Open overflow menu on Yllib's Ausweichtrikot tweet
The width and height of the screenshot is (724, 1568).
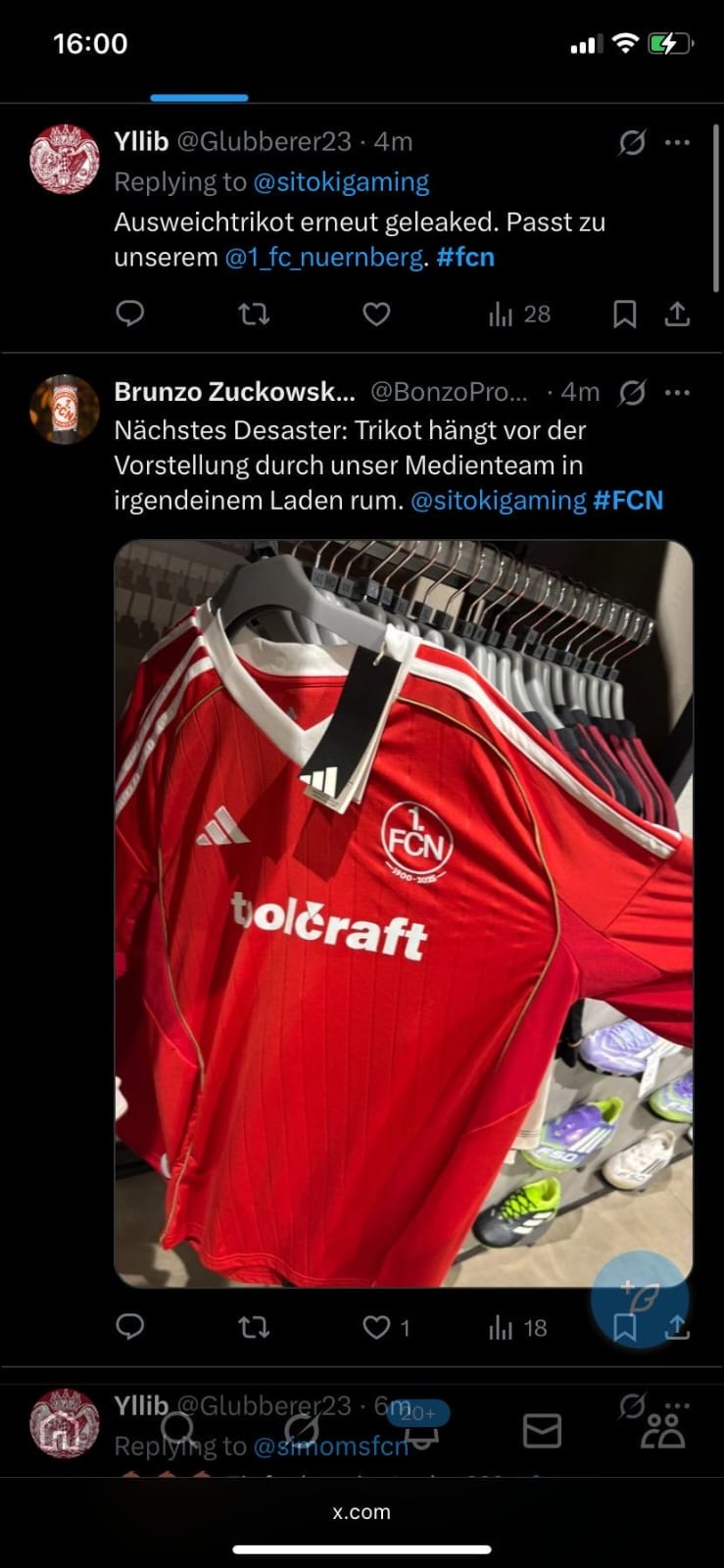677,143
